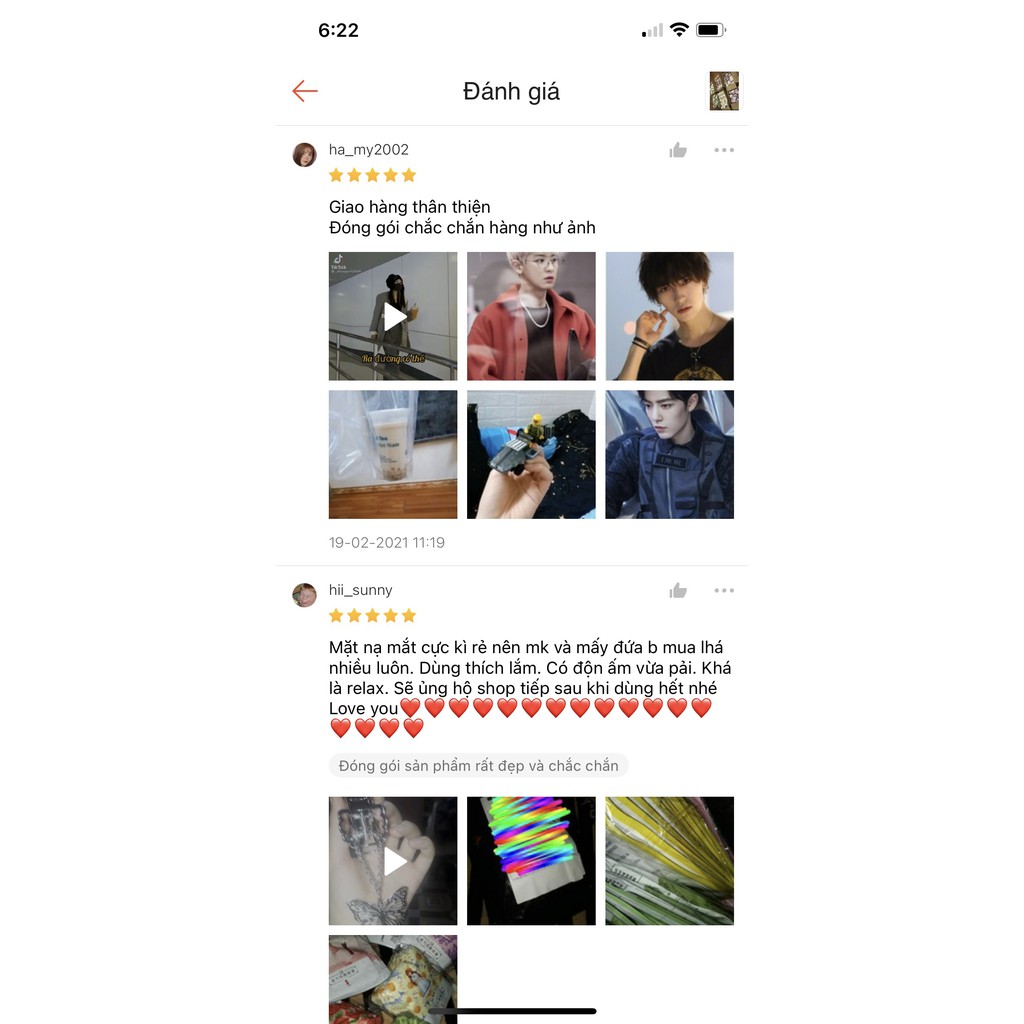The width and height of the screenshot is (1024, 1024).
Task: Go back using the red arrow
Action: (305, 92)
